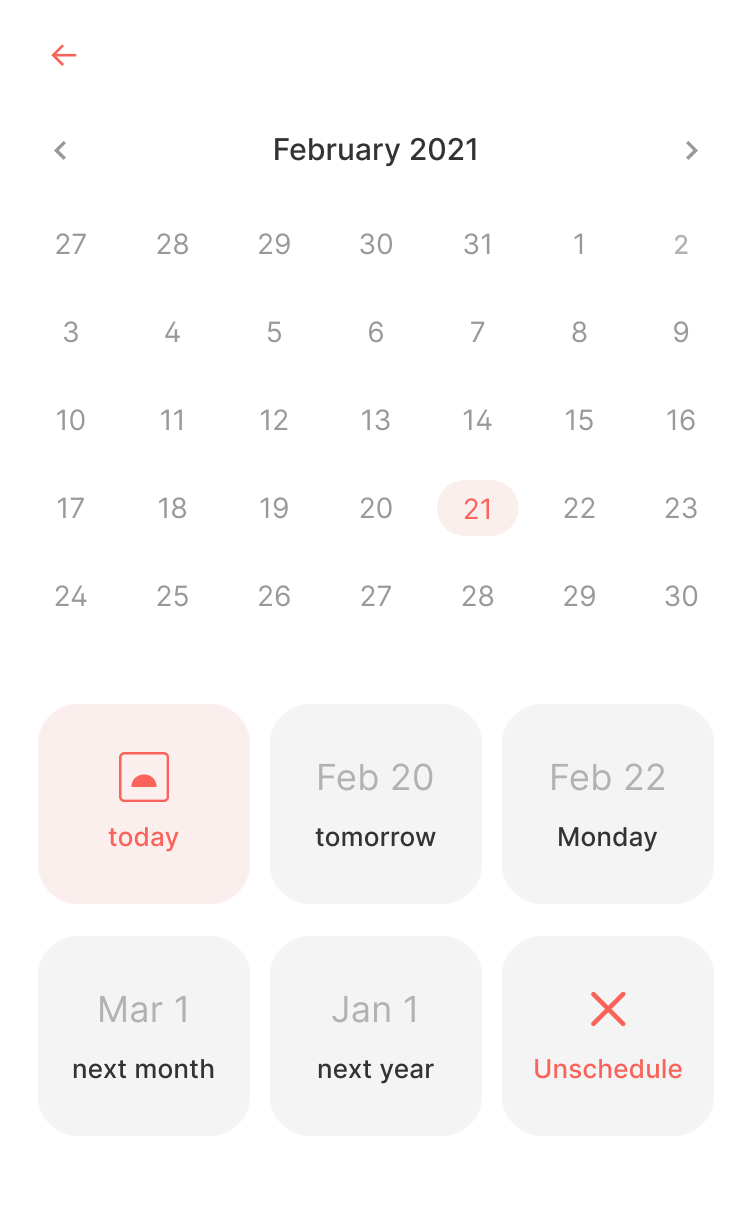Go back using the red arrow

point(64,55)
